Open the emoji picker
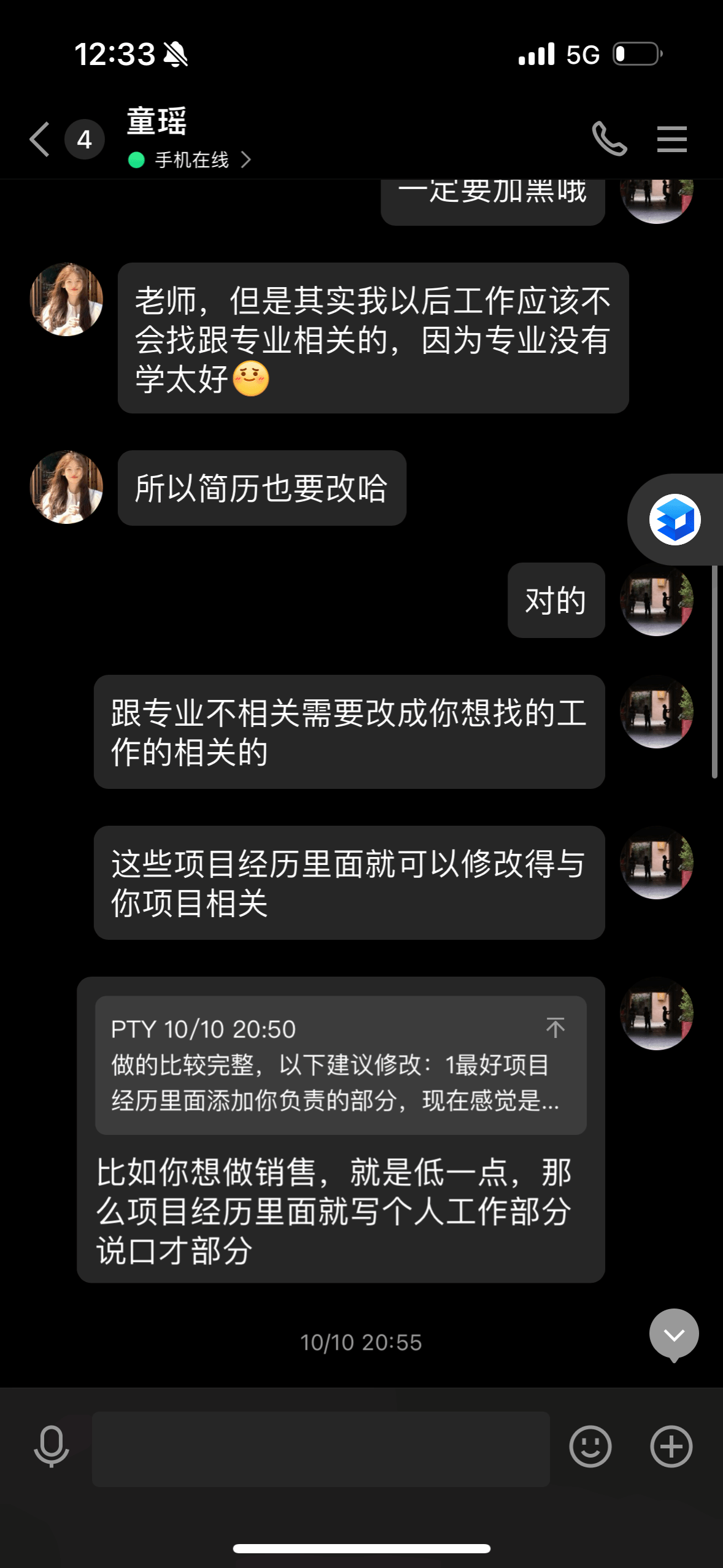 [590, 1447]
